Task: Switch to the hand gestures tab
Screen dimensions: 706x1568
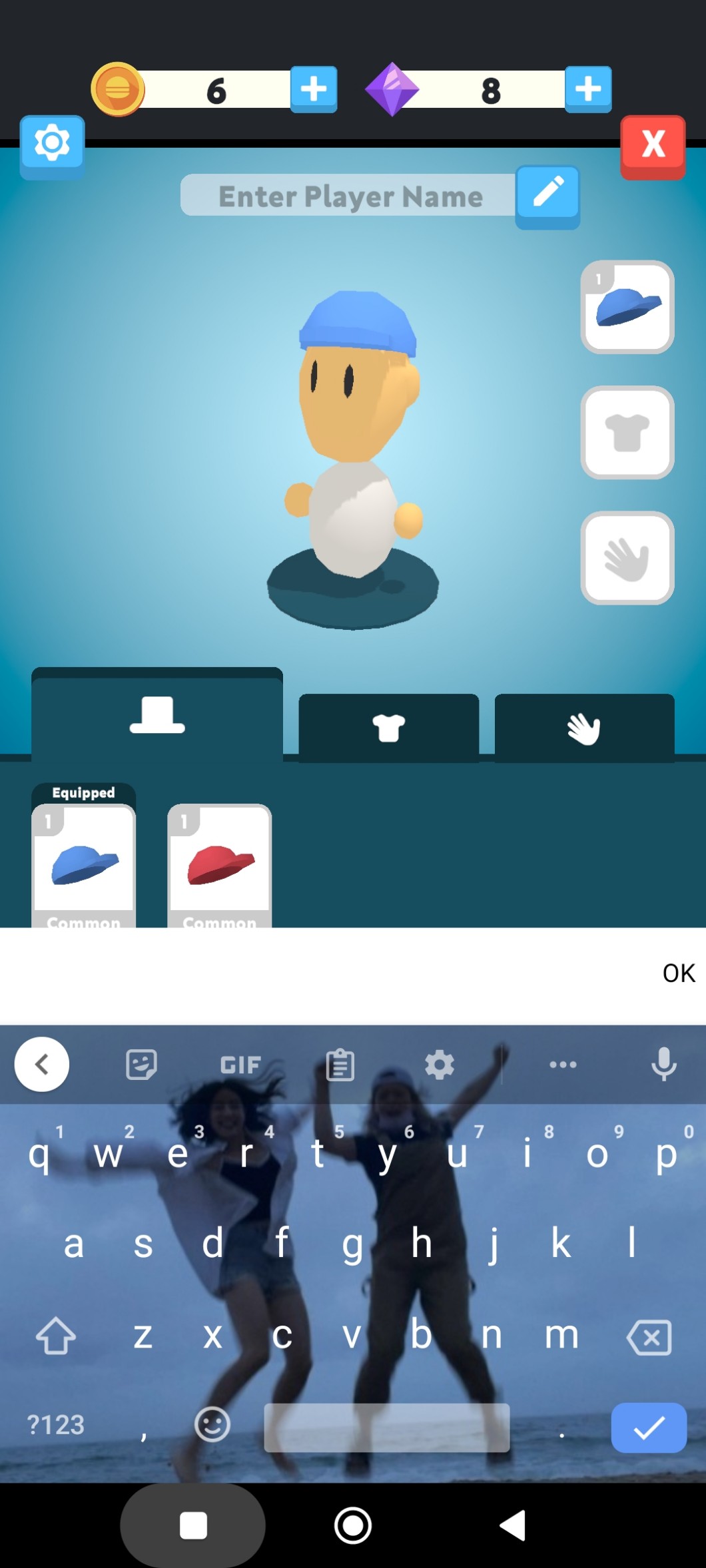Action: pyautogui.click(x=584, y=727)
